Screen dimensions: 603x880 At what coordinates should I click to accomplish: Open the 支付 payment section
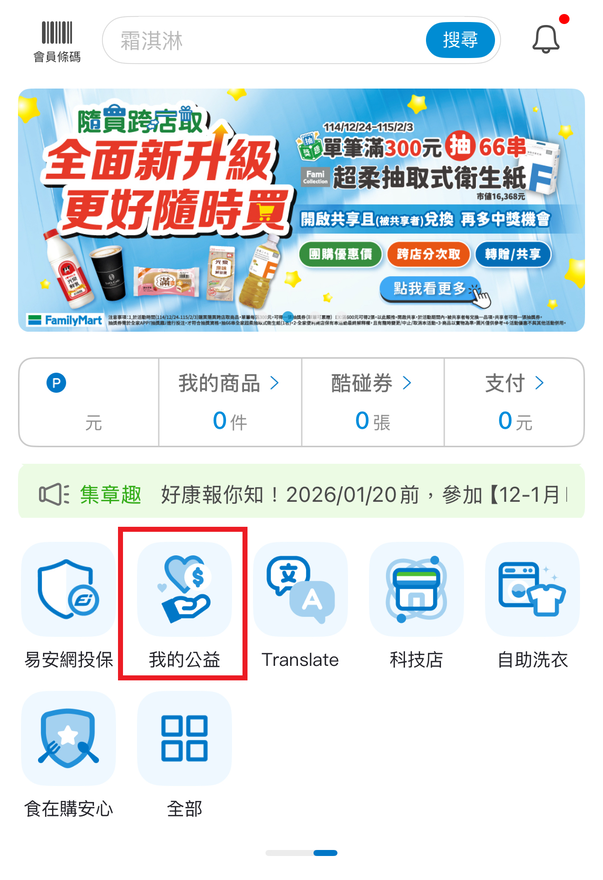(x=514, y=402)
